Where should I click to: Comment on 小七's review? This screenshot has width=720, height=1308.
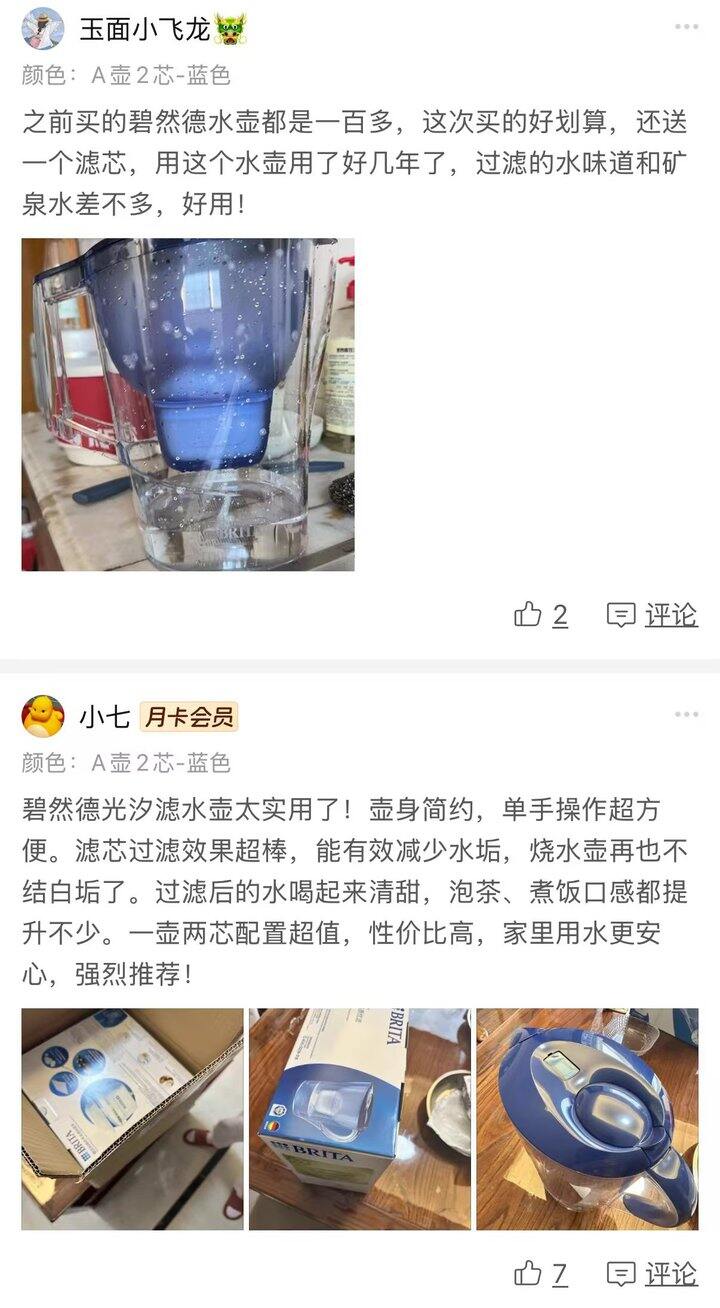(x=652, y=1273)
